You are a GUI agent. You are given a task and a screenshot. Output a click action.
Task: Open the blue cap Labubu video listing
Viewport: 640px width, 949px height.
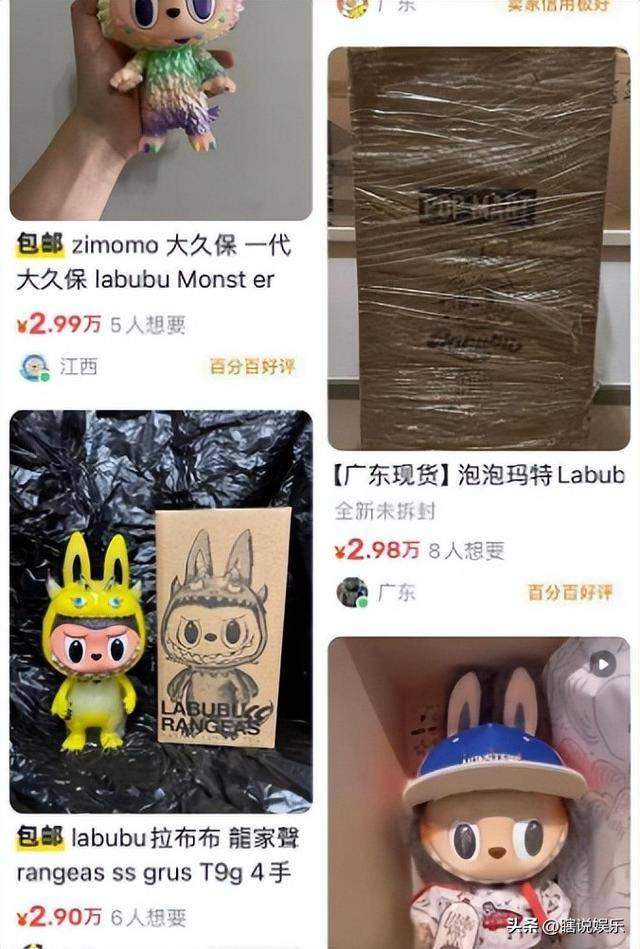click(x=478, y=792)
